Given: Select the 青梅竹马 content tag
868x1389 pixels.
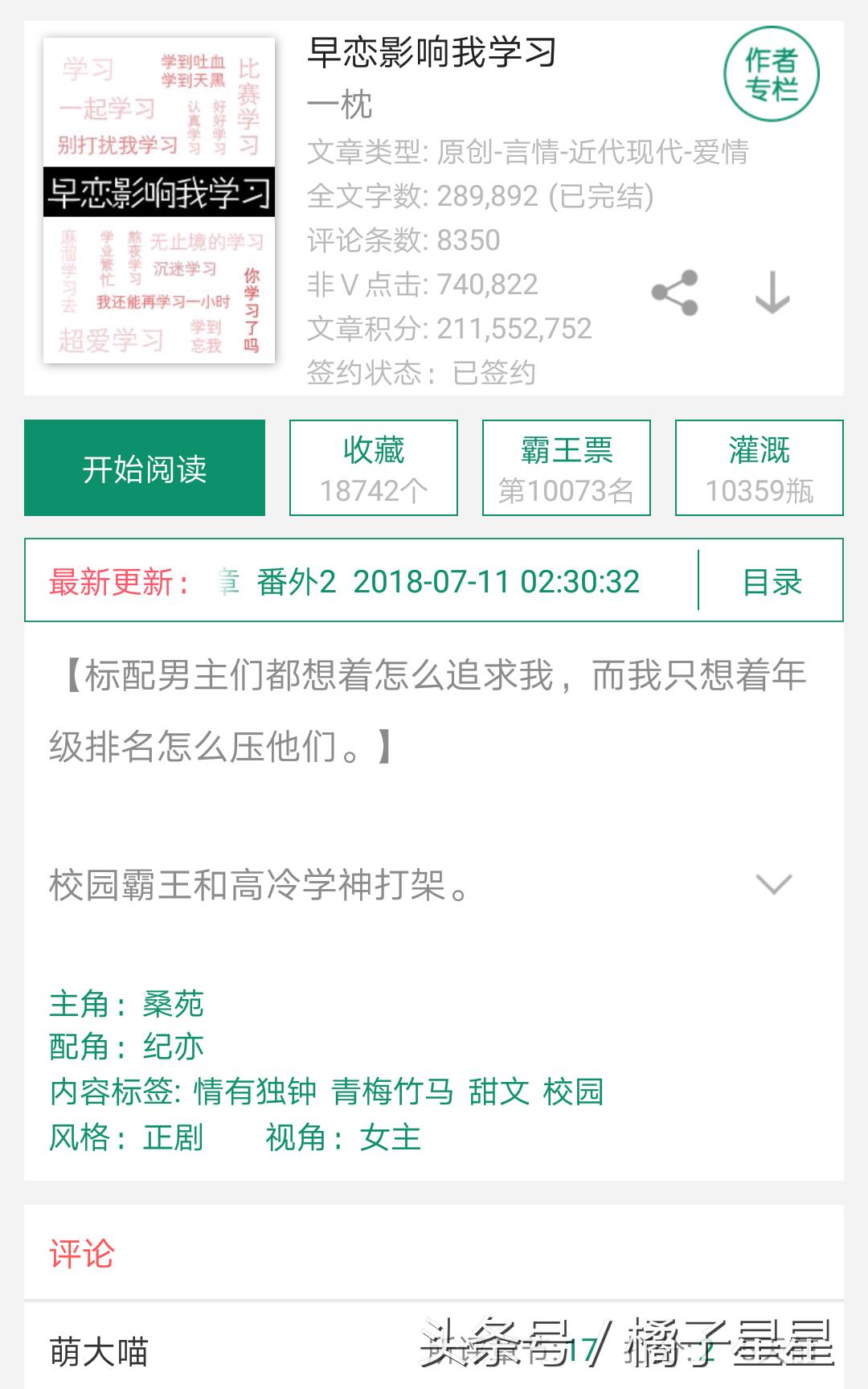Looking at the screenshot, I should (393, 1092).
